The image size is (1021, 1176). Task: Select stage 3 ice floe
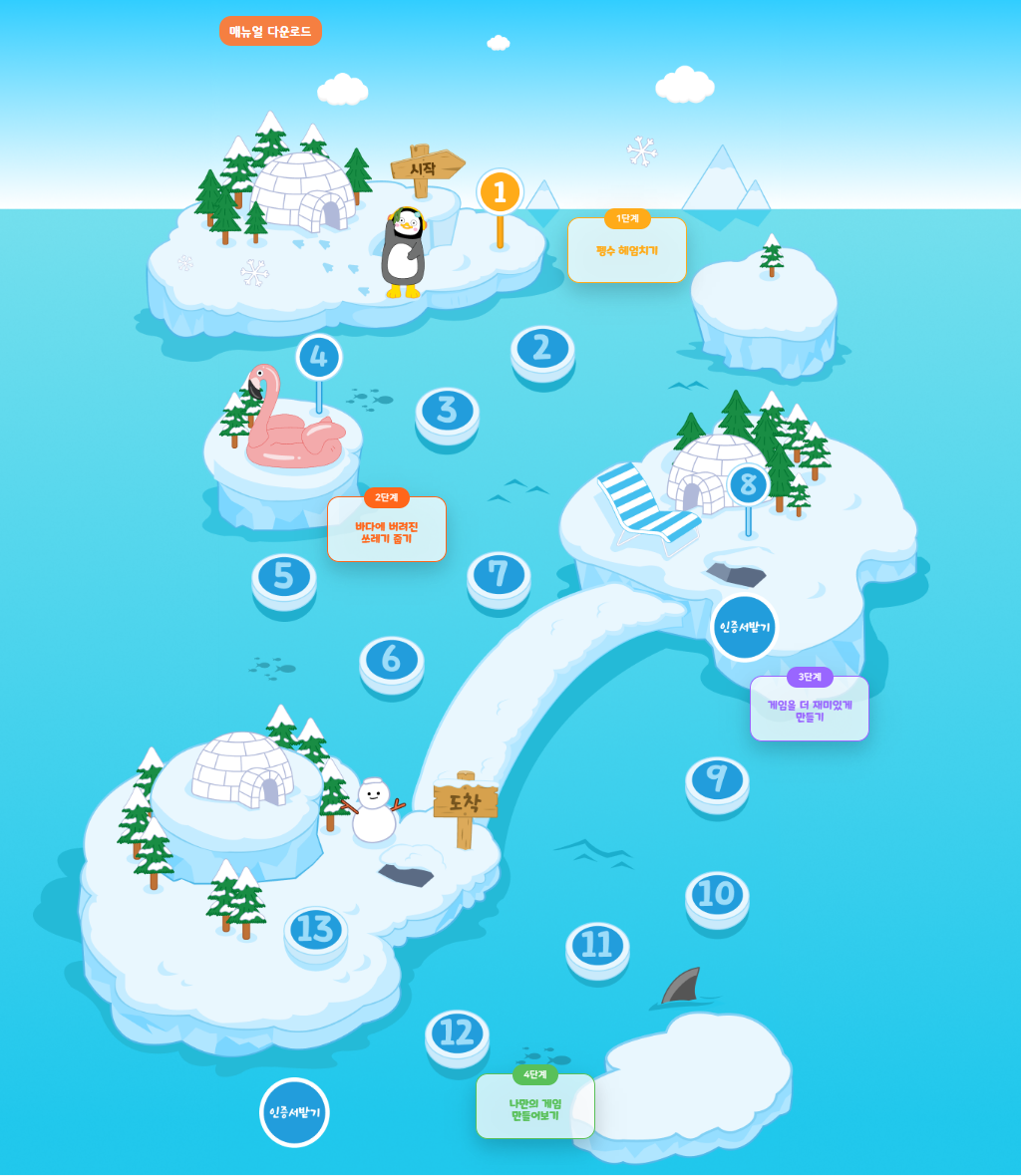(x=447, y=411)
